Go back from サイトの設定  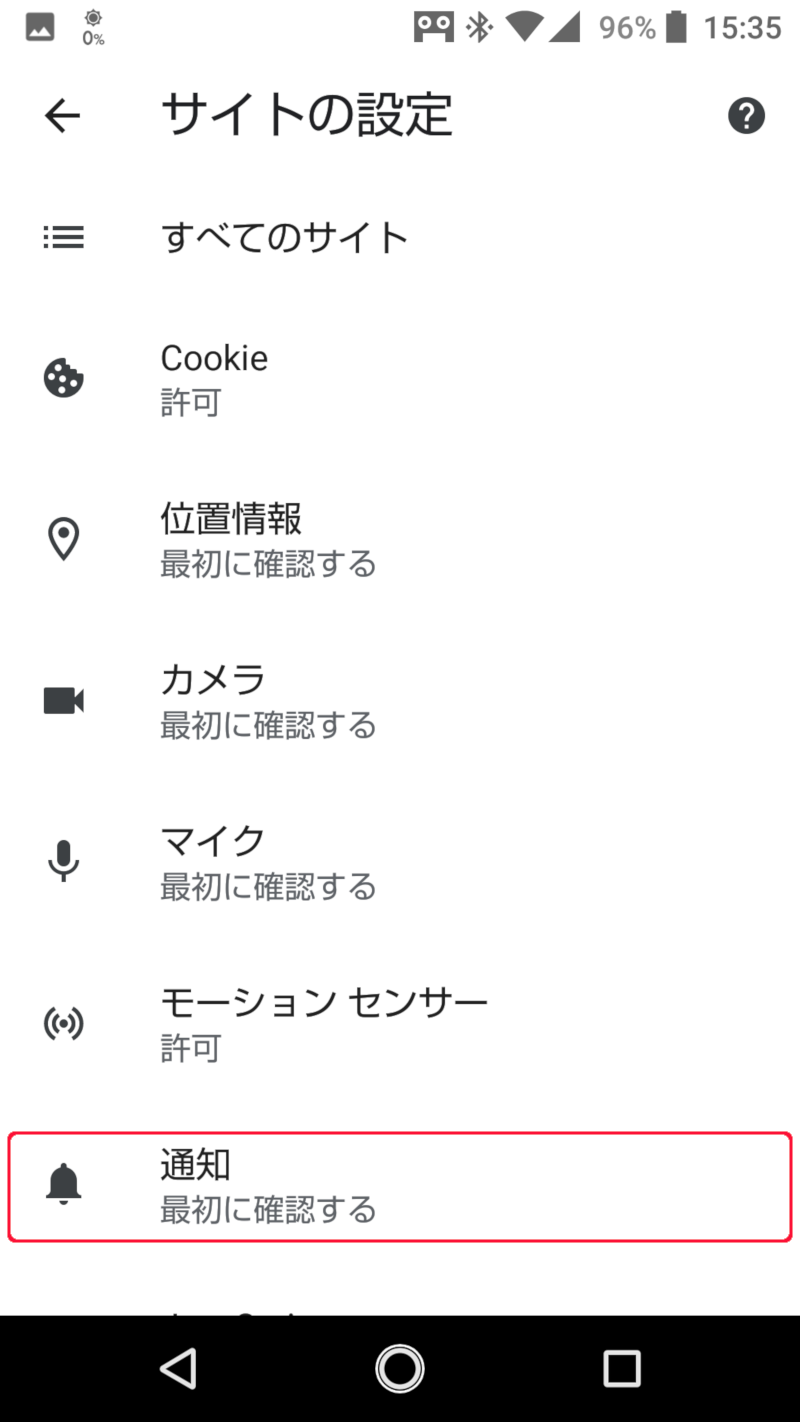click(62, 117)
